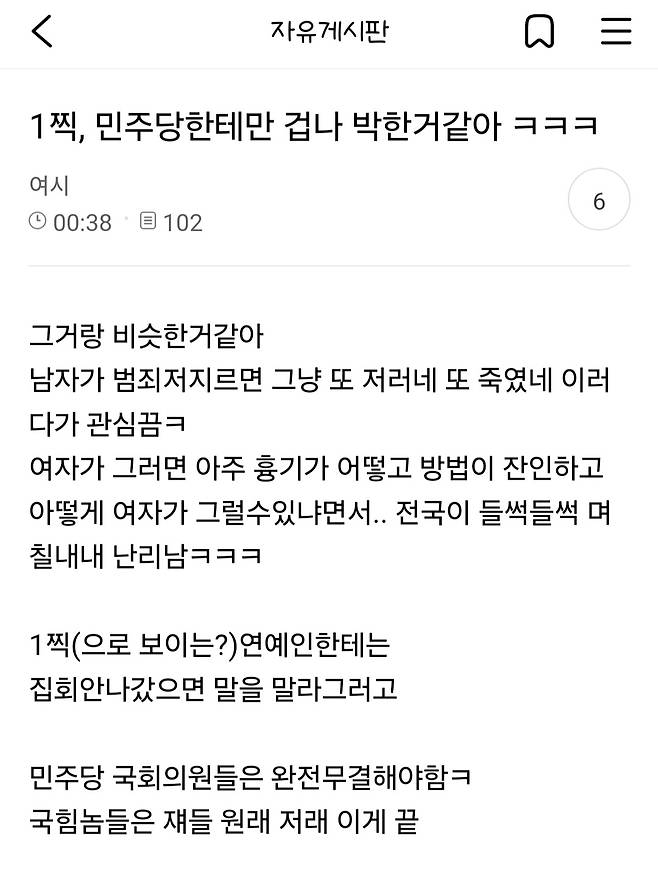Open the hamburger menu

pos(615,32)
